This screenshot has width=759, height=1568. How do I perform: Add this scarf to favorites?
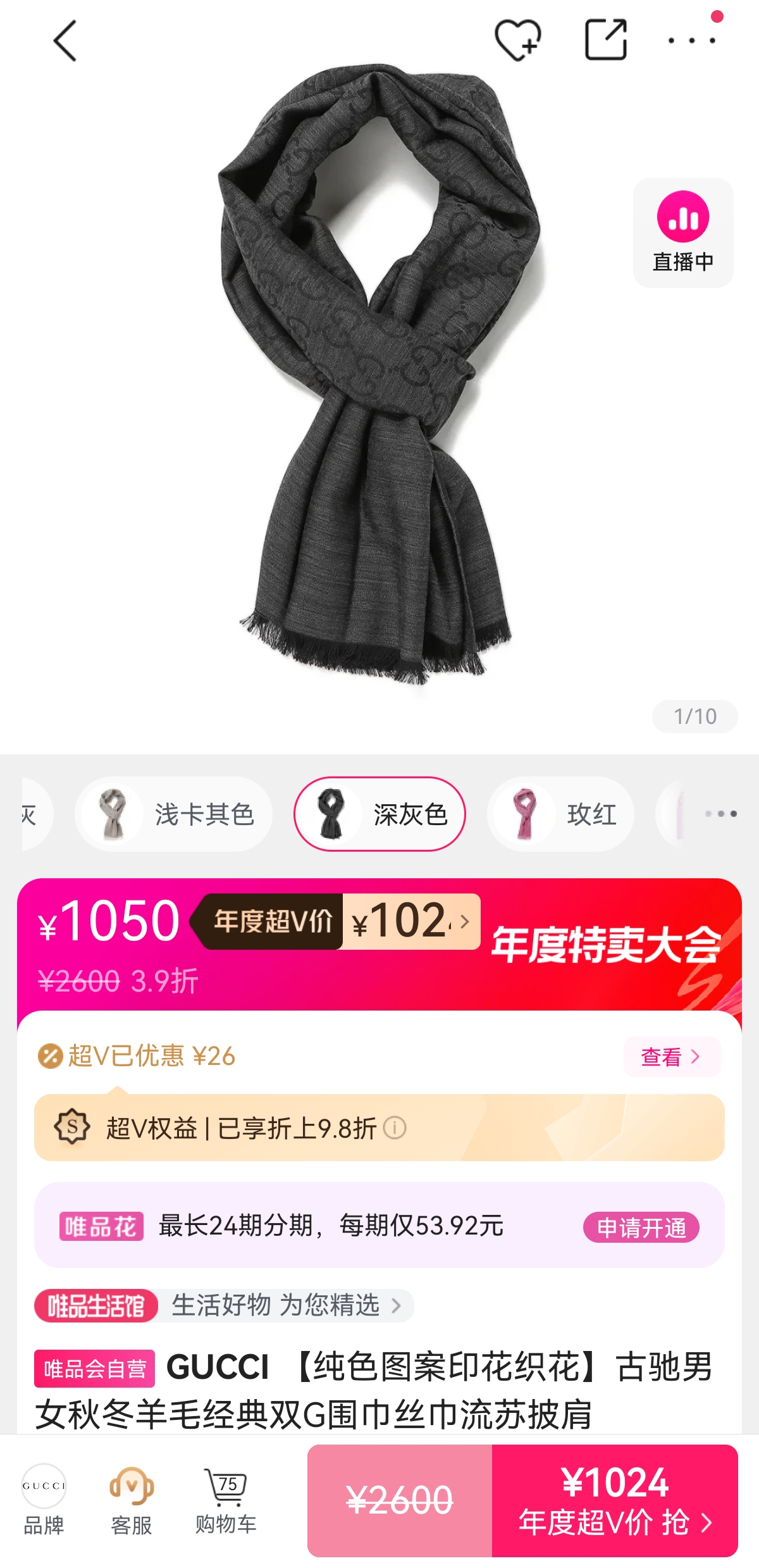click(x=517, y=40)
